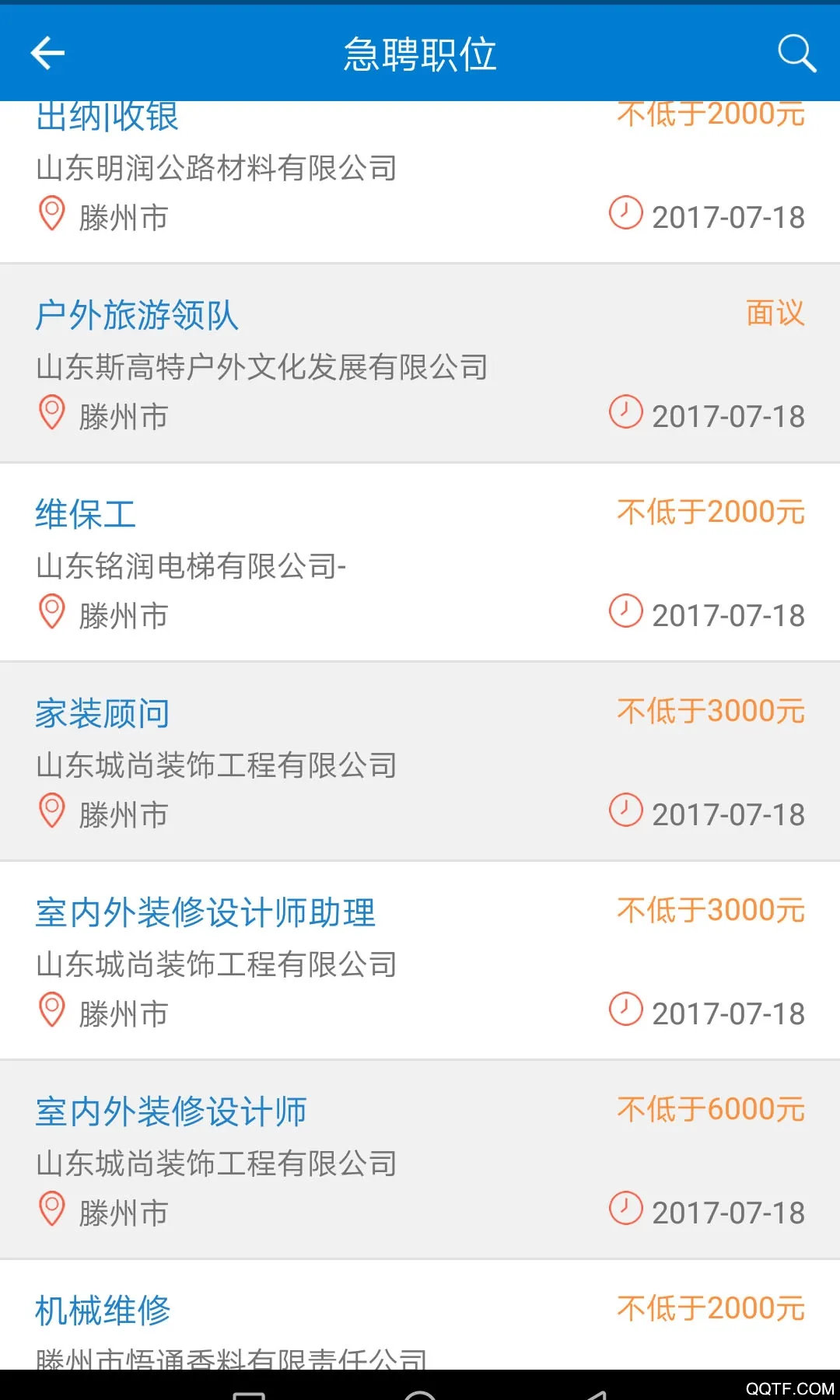Tap the location pin under 室内外装修设计师
The height and width of the screenshot is (1400, 840).
tap(51, 1211)
